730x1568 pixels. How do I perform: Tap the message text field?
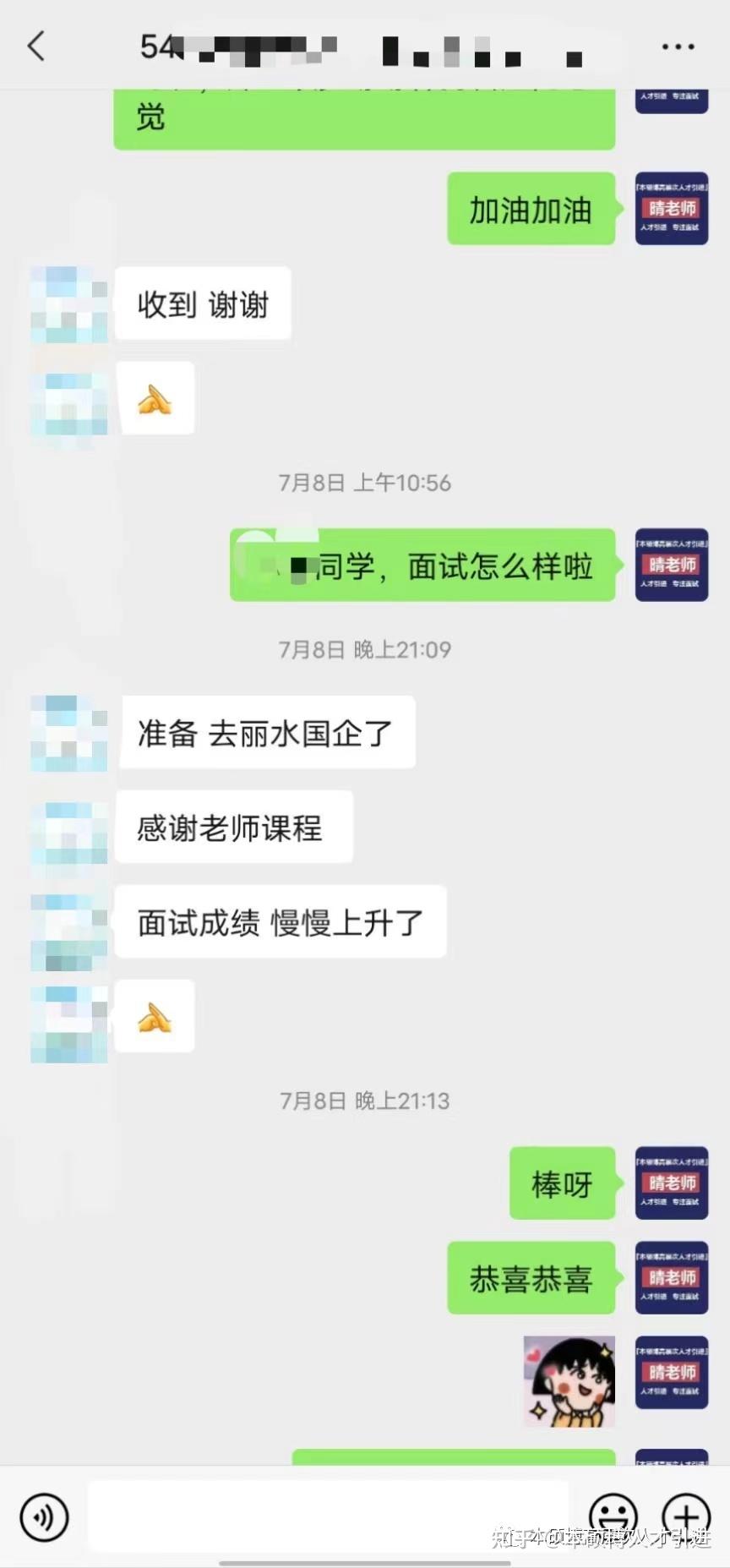point(328,1516)
